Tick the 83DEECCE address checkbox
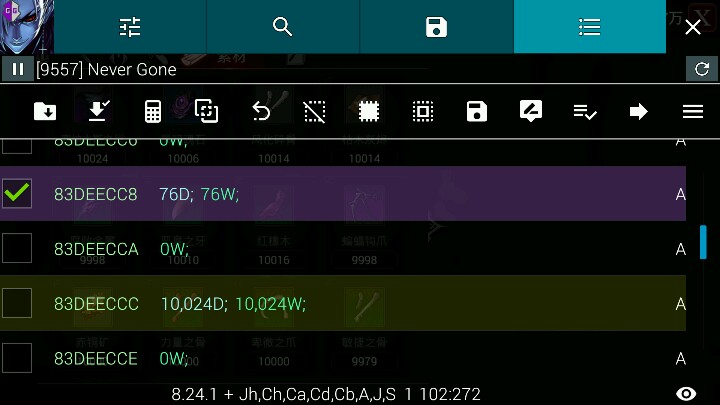The width and height of the screenshot is (720, 405). pyautogui.click(x=17, y=357)
